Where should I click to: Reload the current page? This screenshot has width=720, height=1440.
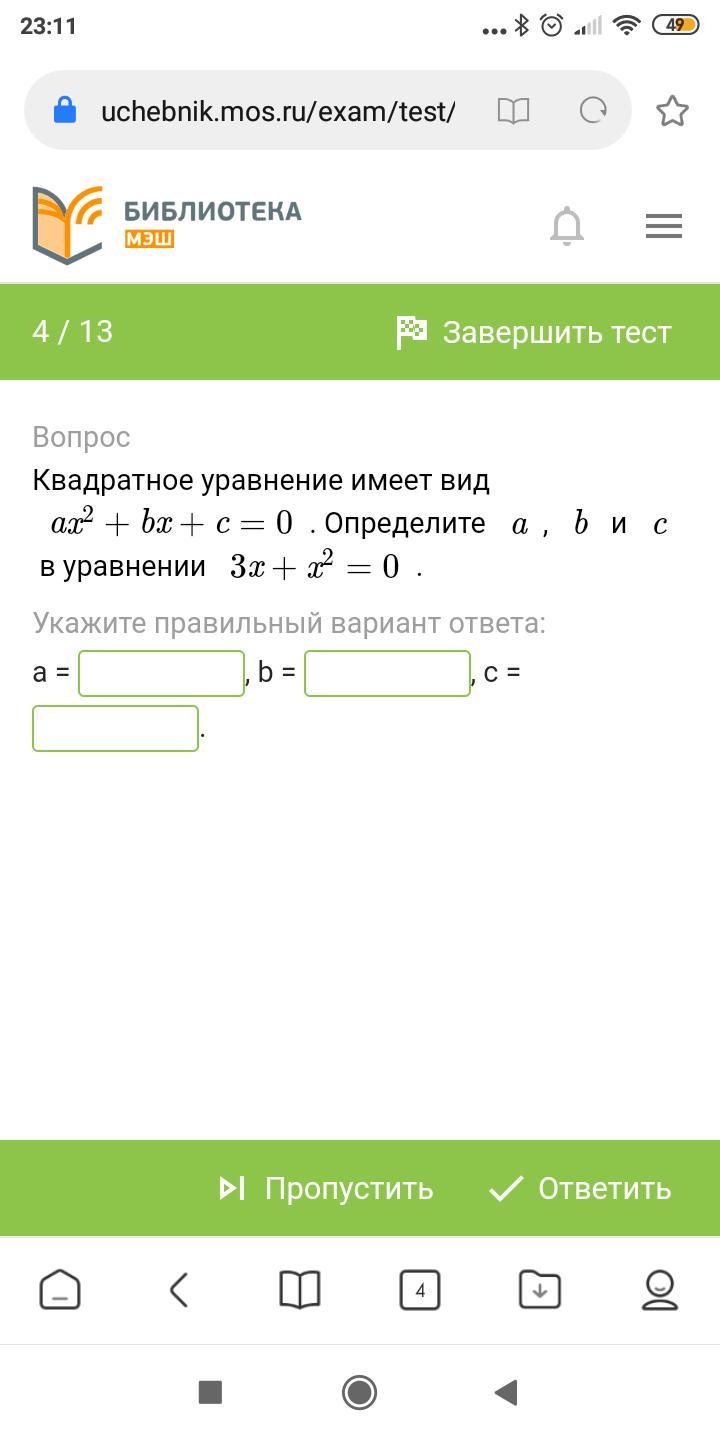tap(593, 111)
